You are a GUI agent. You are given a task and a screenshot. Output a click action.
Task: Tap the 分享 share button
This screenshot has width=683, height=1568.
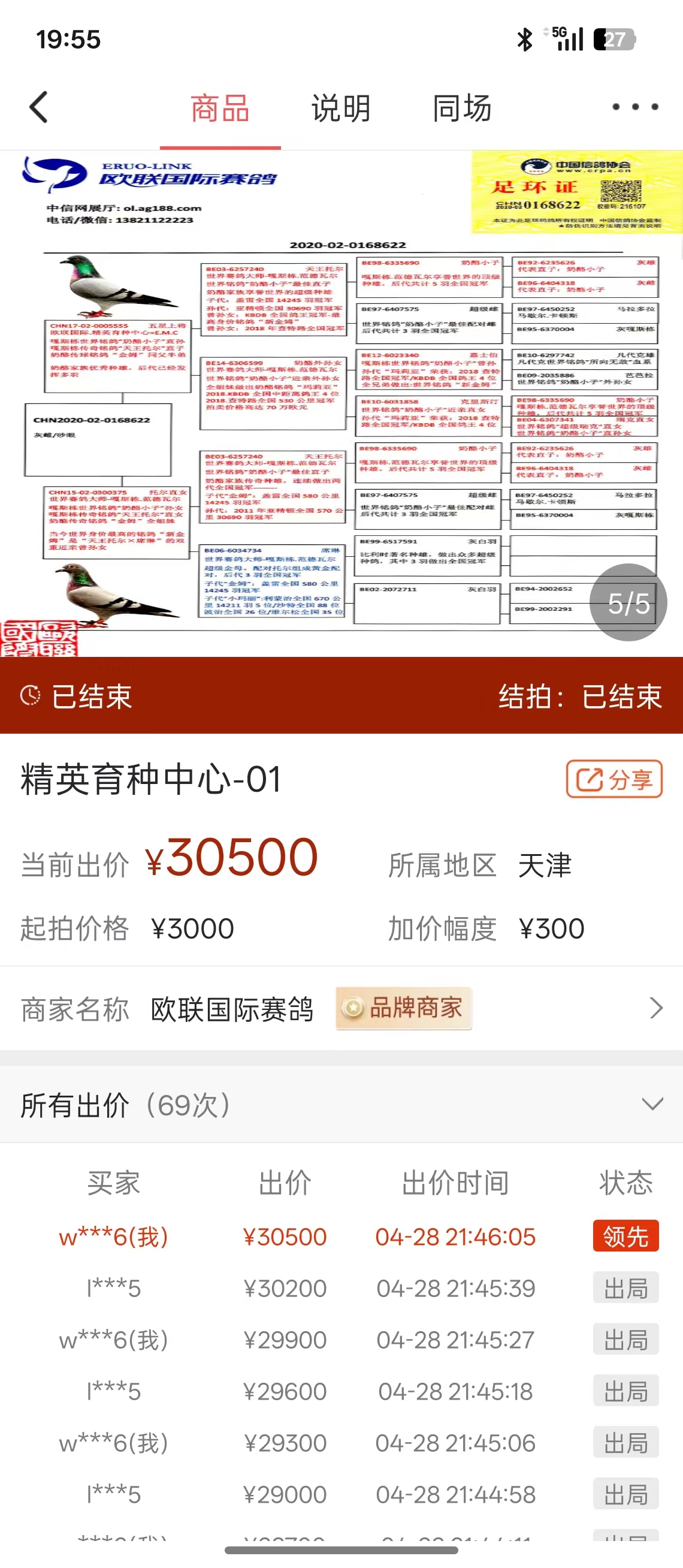pos(614,779)
